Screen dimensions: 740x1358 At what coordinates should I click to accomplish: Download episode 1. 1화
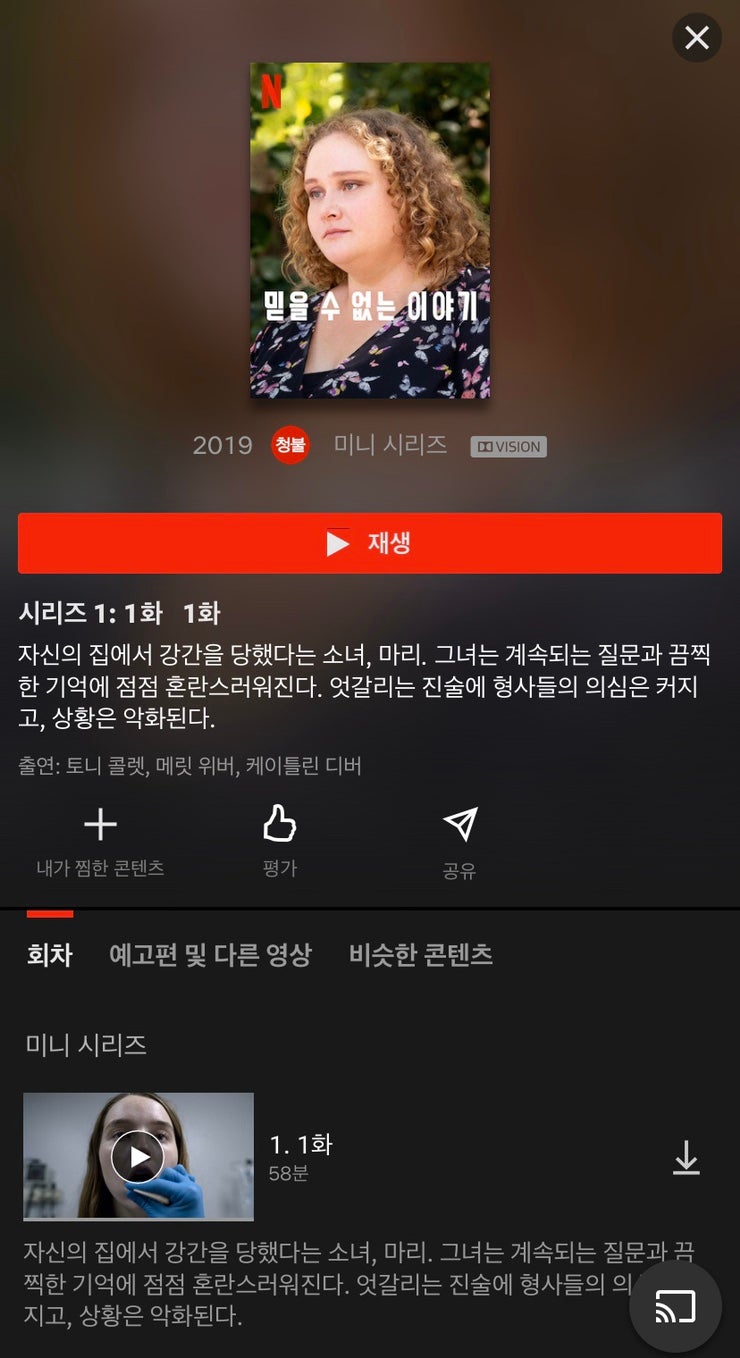(x=686, y=1158)
